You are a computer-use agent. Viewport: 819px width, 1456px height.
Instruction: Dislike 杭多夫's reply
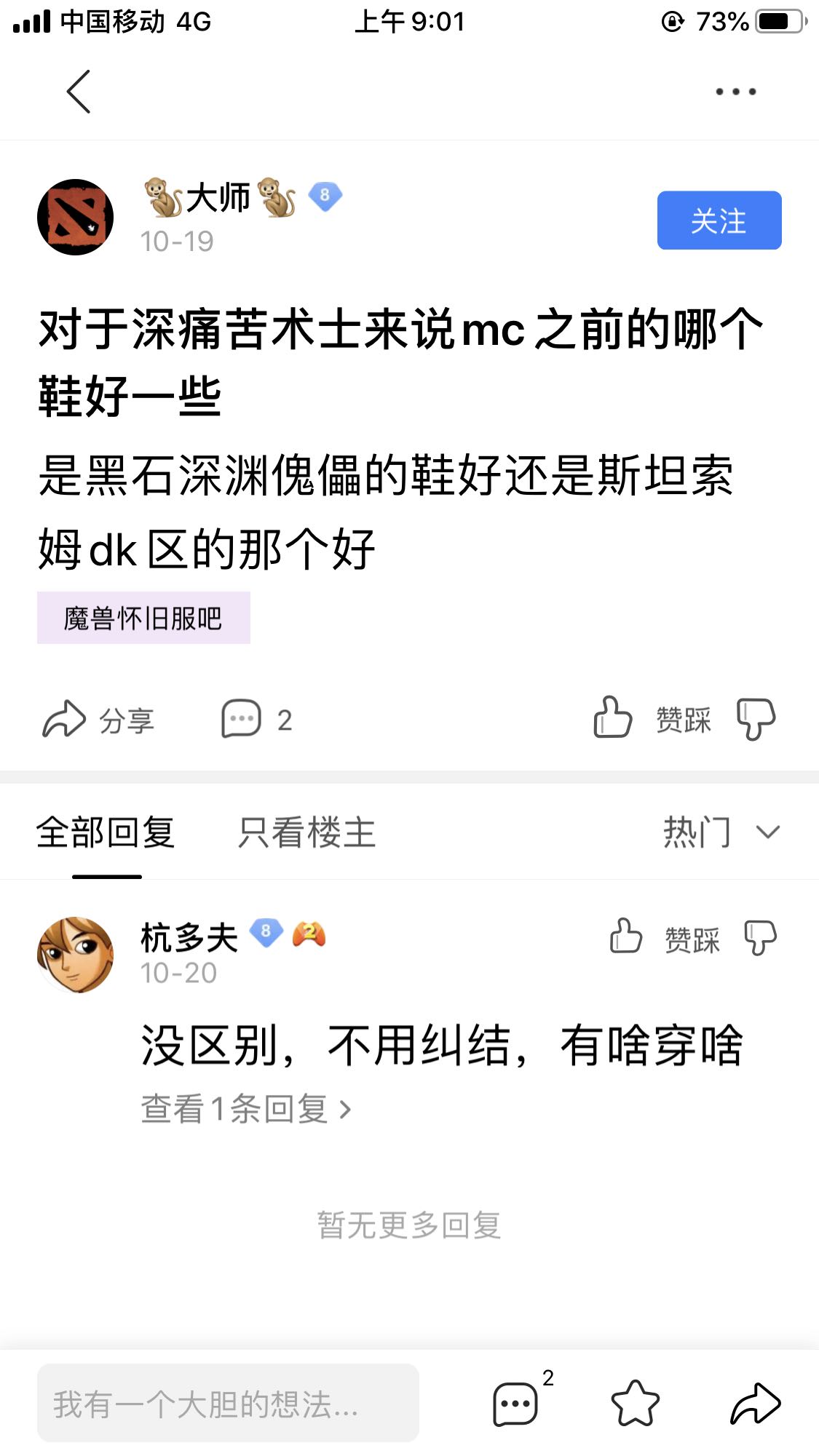point(760,937)
